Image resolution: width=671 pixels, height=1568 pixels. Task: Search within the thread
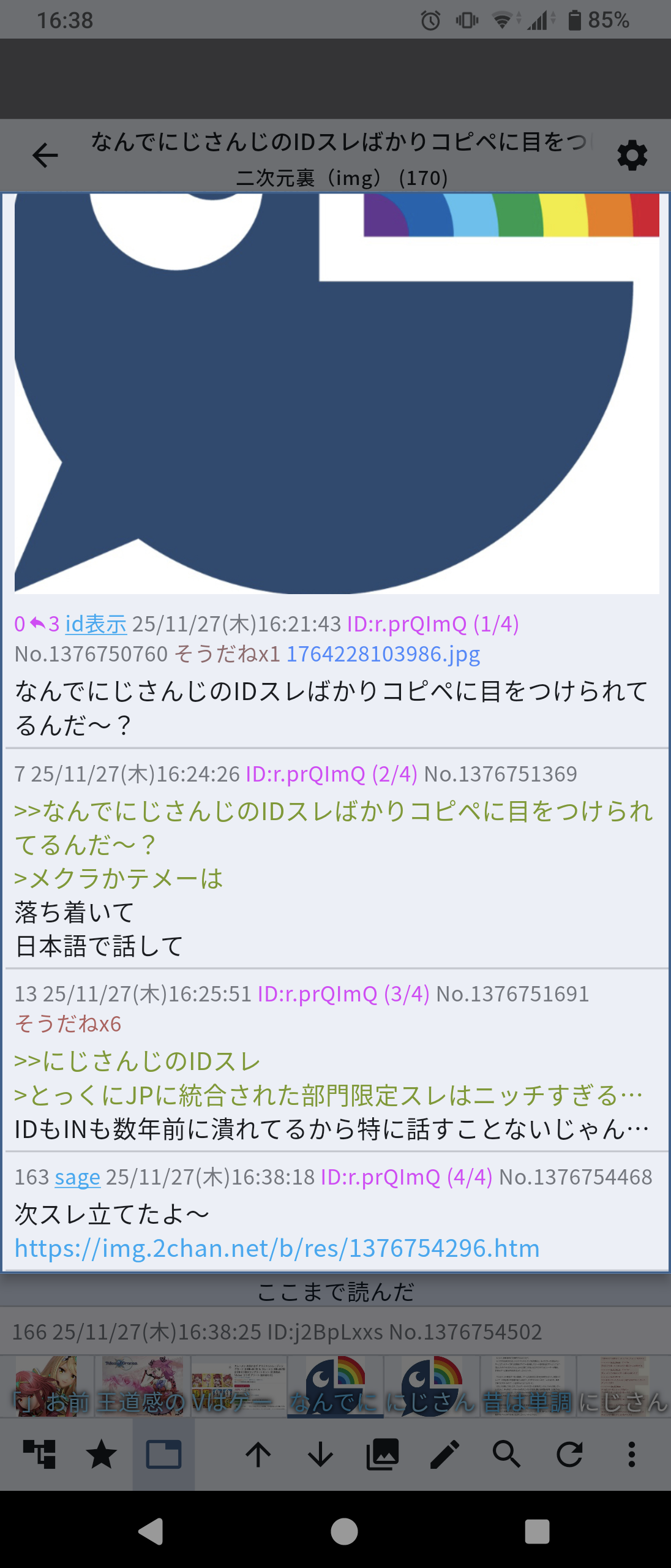click(x=507, y=1454)
